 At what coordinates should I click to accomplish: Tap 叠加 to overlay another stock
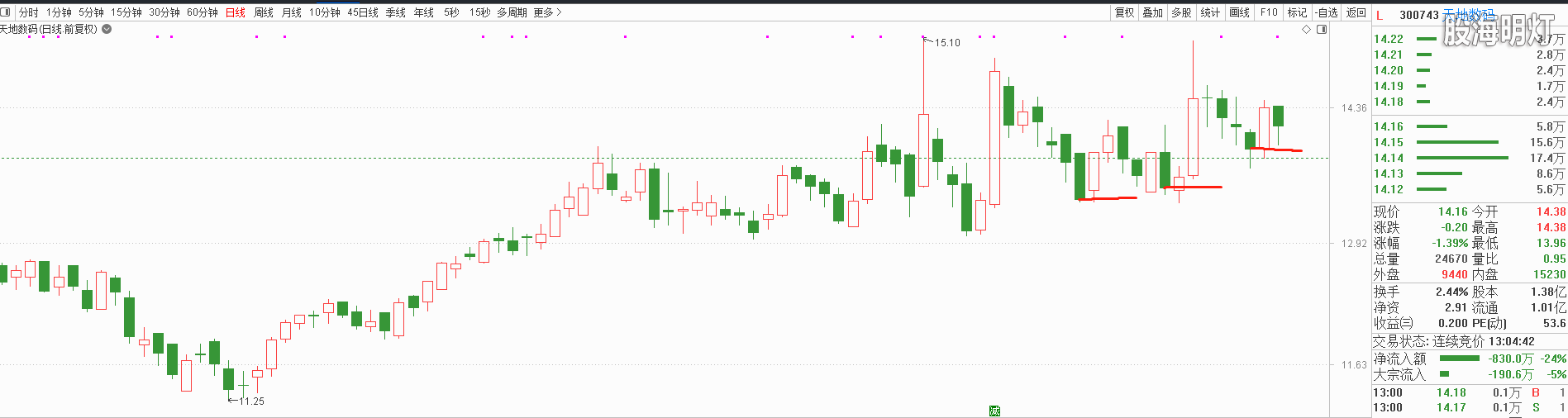[x=1152, y=12]
